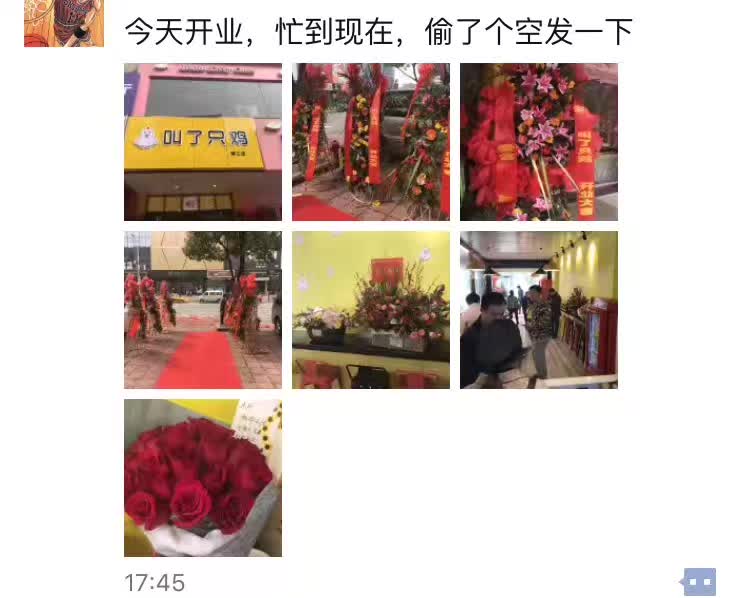This screenshot has width=750, height=598.
Task: View the photo of flower stands beside cars
Action: coord(371,142)
